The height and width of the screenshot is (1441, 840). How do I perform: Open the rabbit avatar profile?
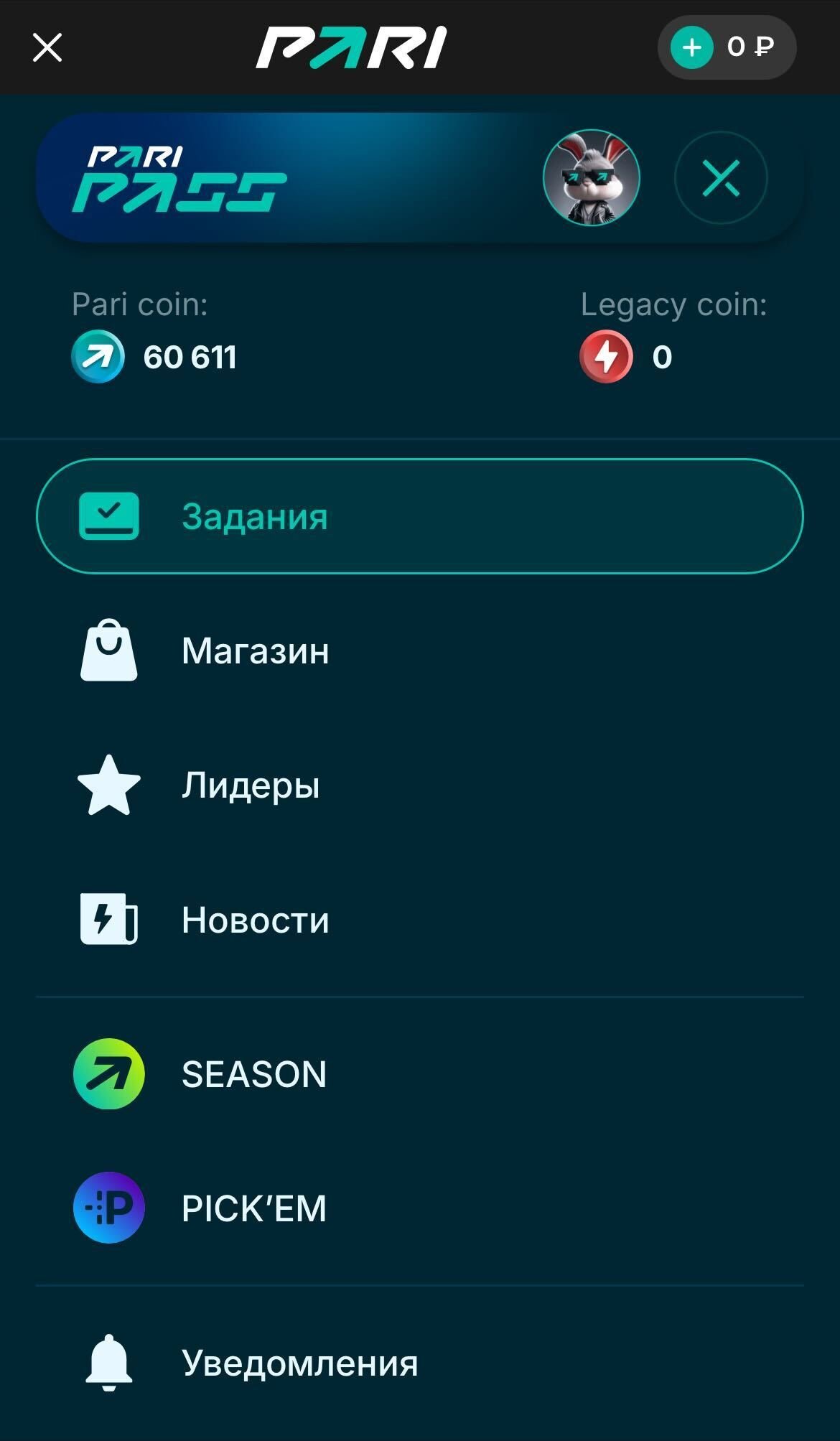pyautogui.click(x=591, y=177)
